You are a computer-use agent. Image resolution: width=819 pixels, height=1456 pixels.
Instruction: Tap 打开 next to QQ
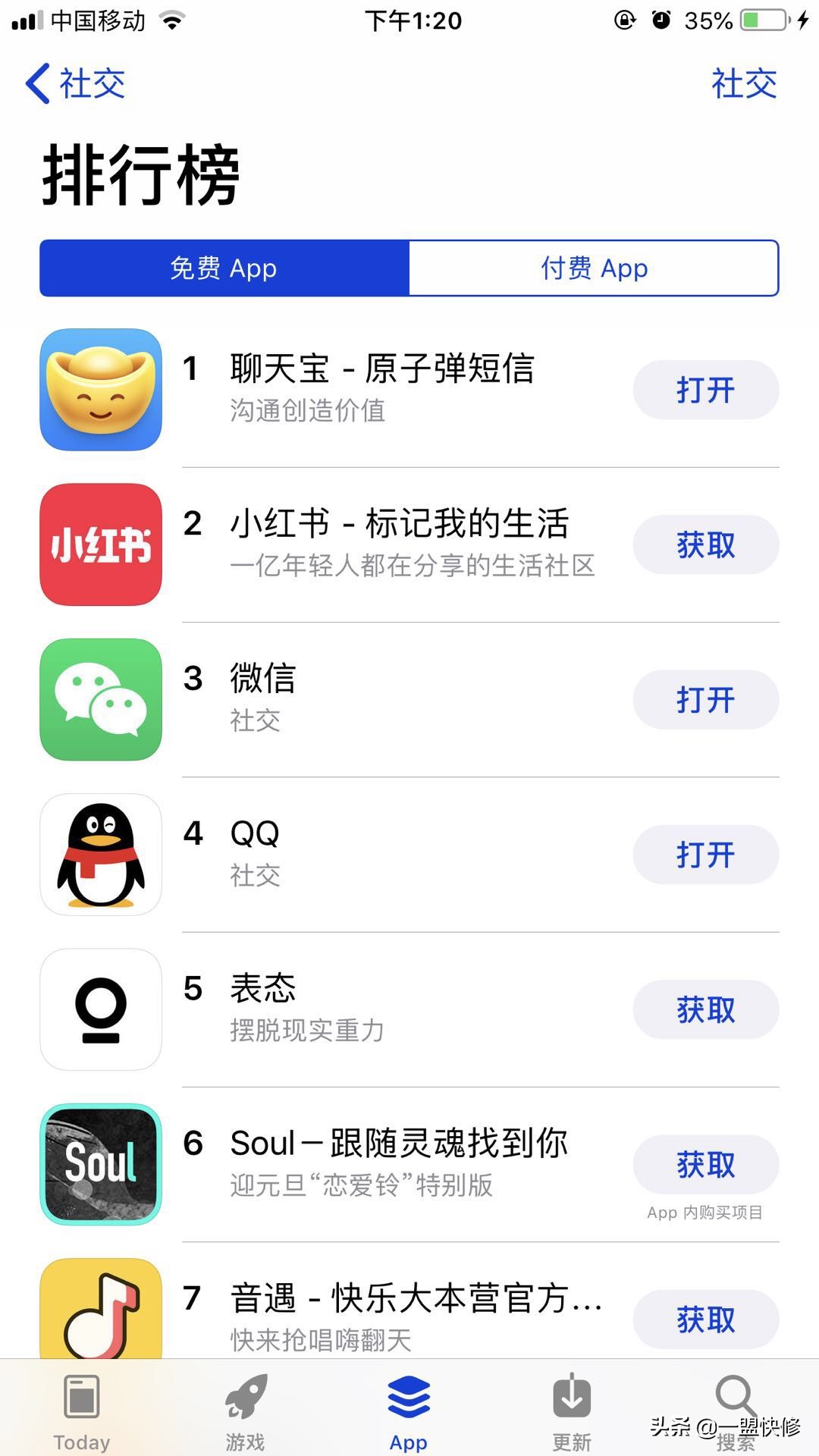(x=705, y=855)
